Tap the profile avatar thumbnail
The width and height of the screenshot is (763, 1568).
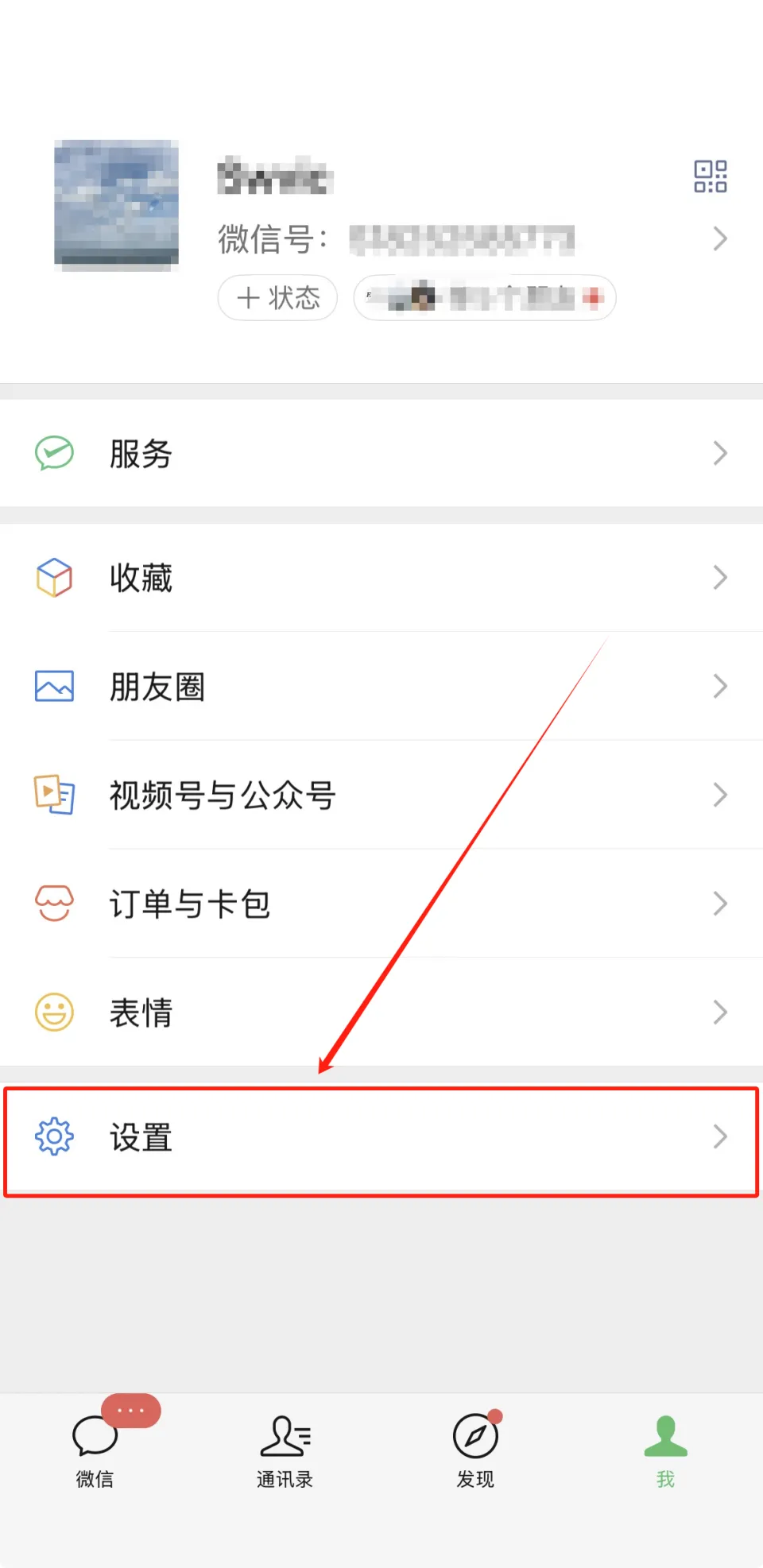[x=116, y=204]
